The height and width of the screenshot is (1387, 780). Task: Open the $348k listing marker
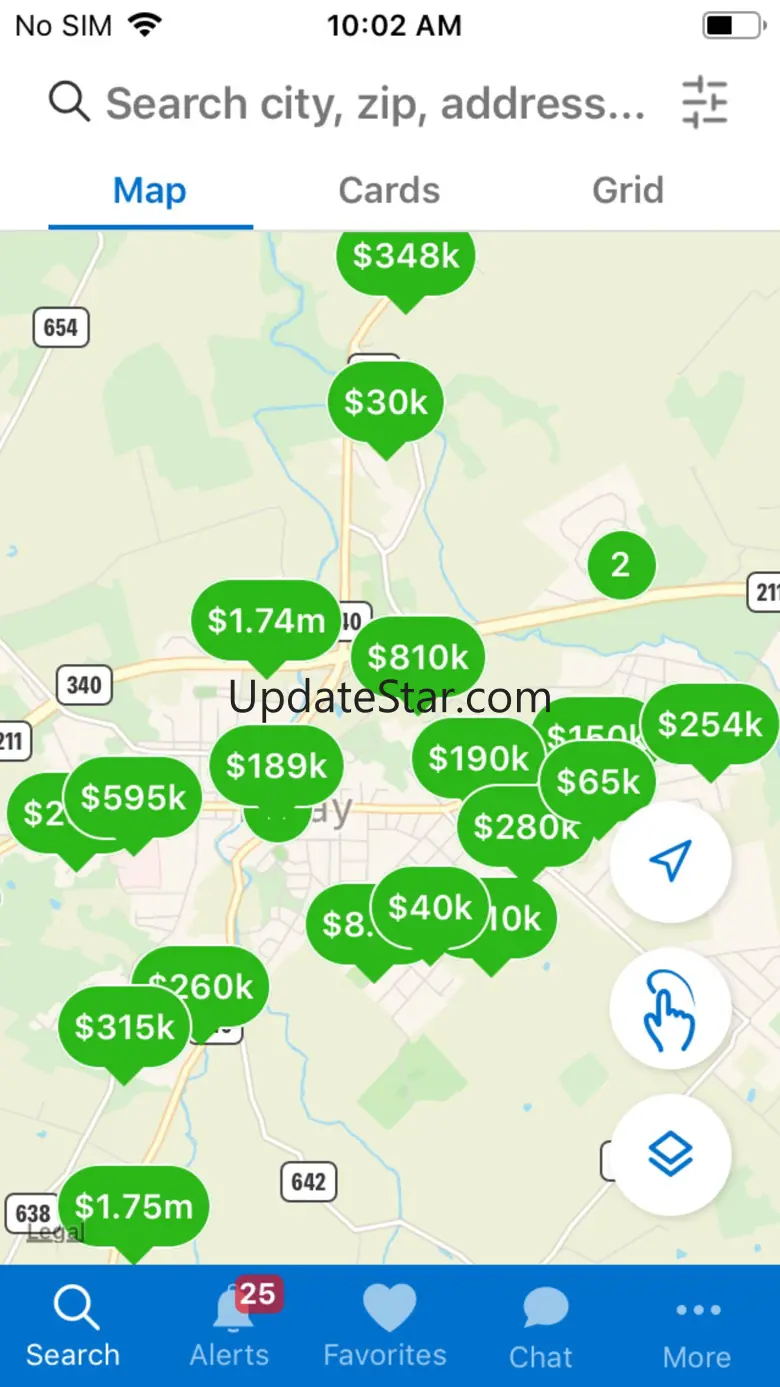[405, 257]
